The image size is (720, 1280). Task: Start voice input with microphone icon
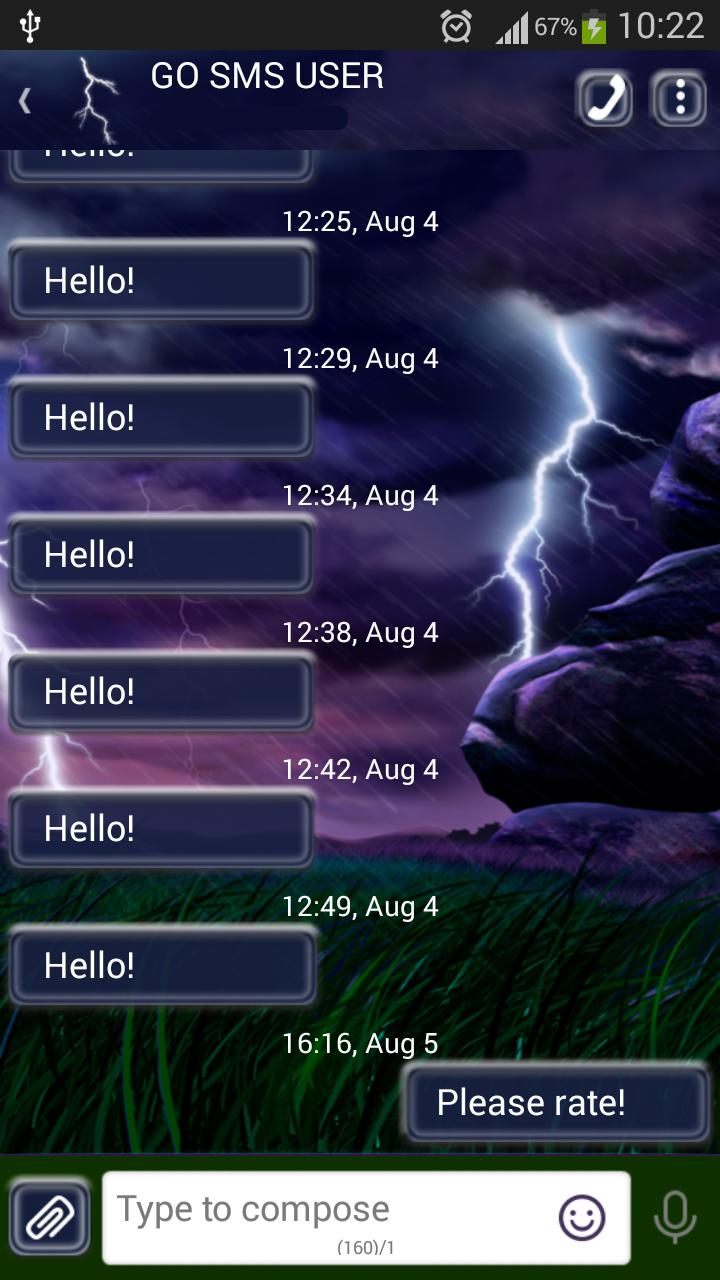[x=675, y=1217]
